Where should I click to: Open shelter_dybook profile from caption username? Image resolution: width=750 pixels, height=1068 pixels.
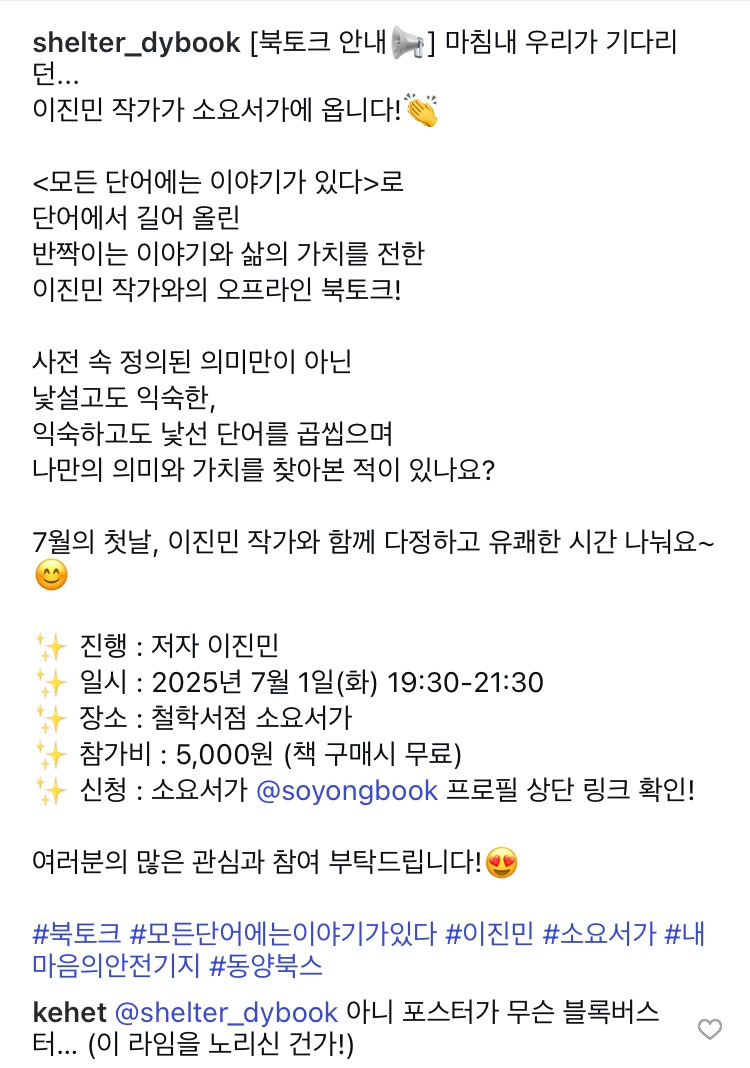click(x=136, y=42)
